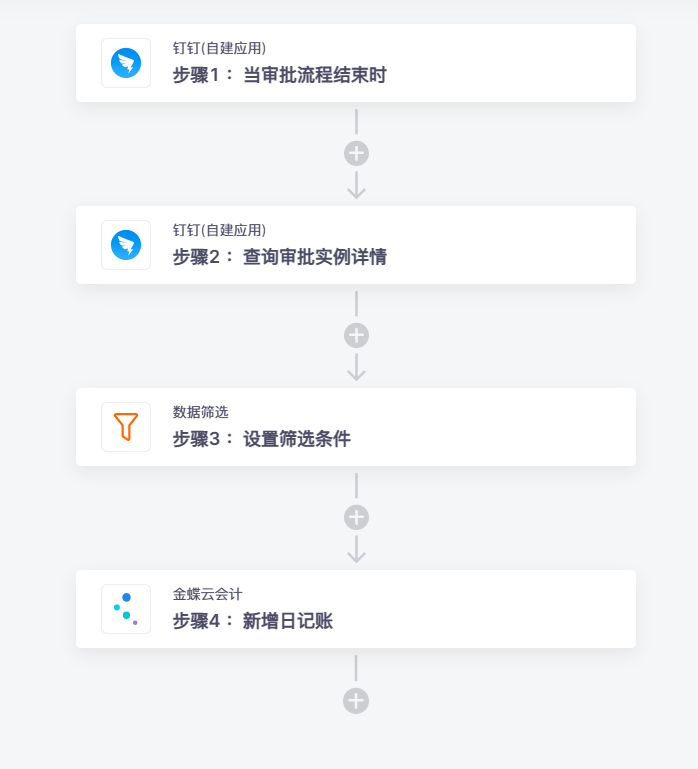Add a new step after step 4
The width and height of the screenshot is (698, 769).
click(356, 701)
